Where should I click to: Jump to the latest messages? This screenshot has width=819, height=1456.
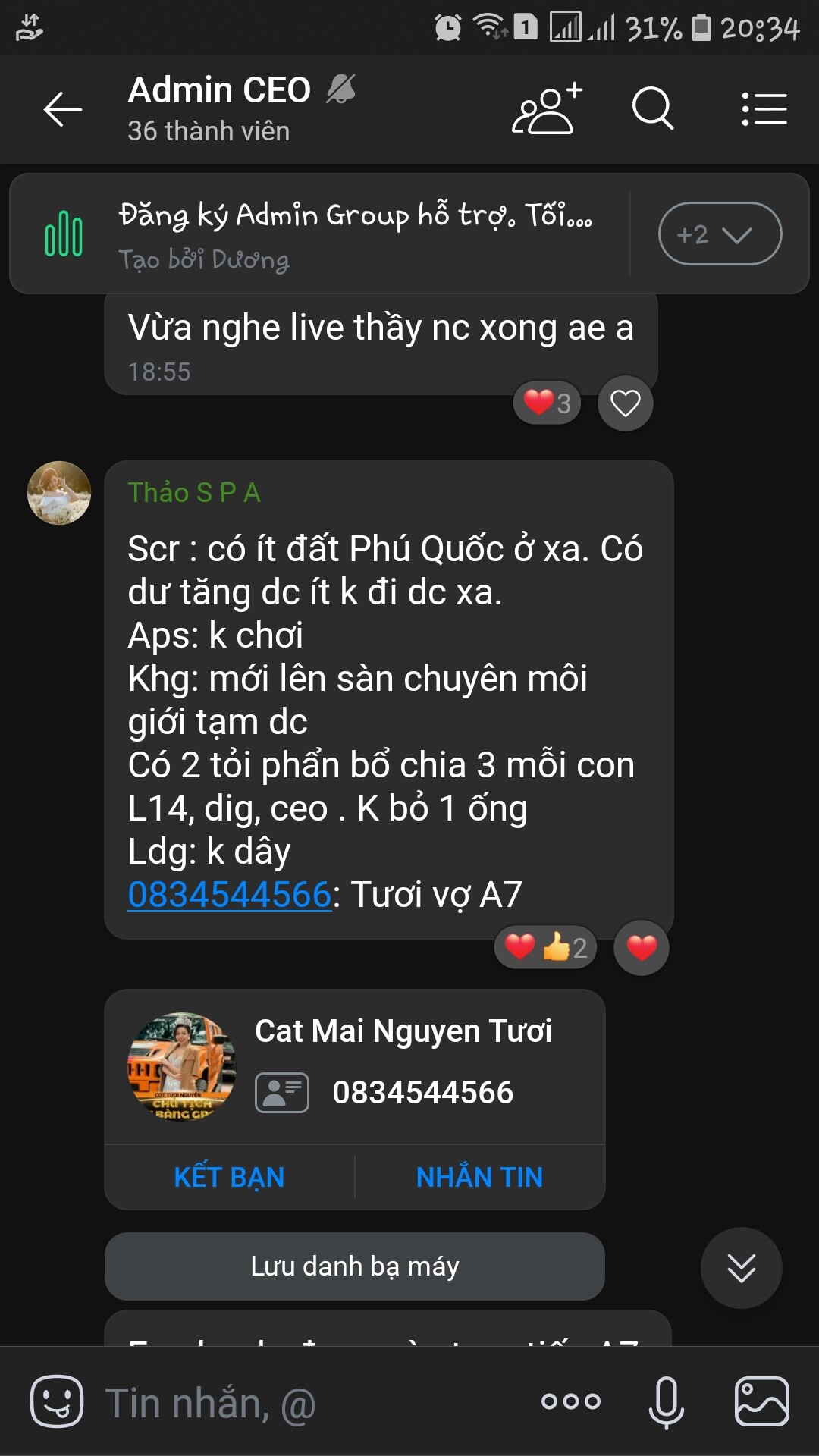click(741, 1267)
